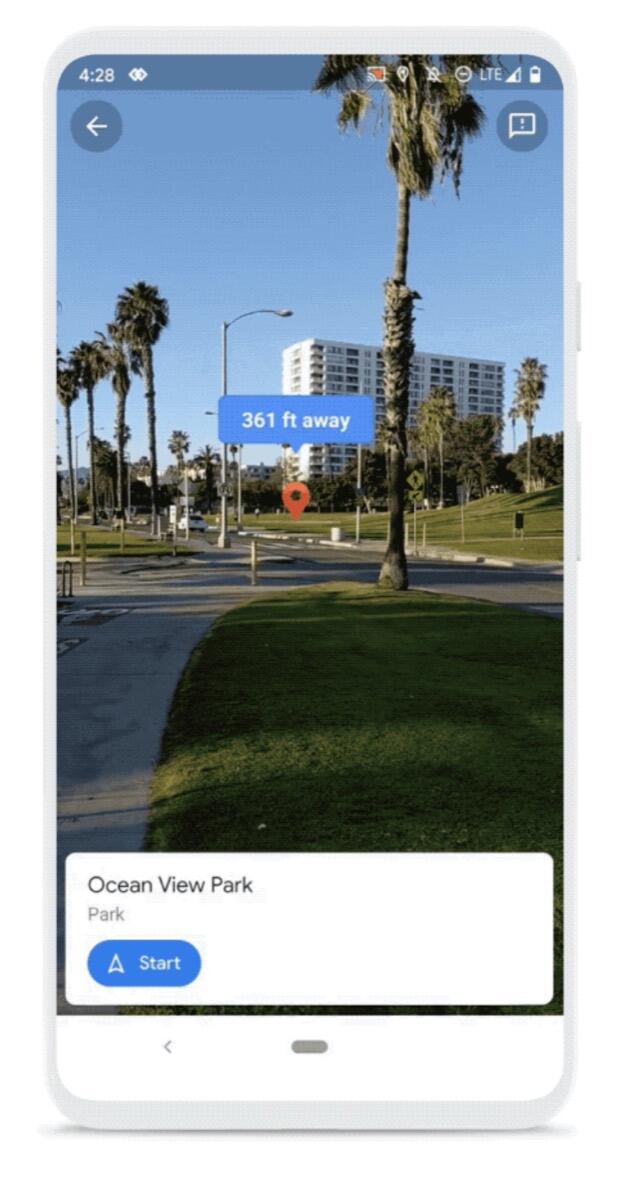The image size is (620, 1200).
Task: Tap the home pill in navigation bar
Action: point(309,1047)
